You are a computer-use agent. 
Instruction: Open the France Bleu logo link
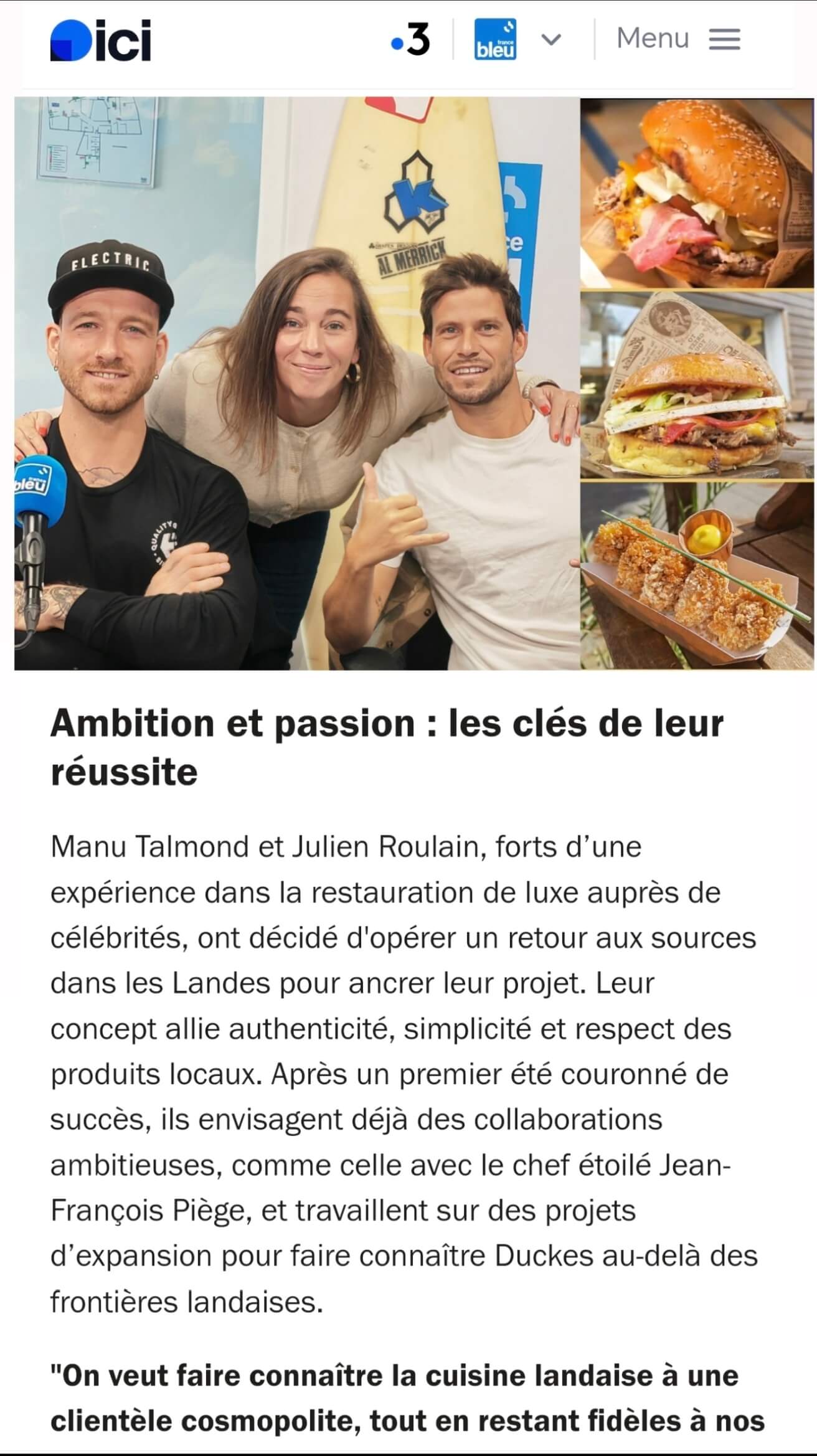pos(495,40)
